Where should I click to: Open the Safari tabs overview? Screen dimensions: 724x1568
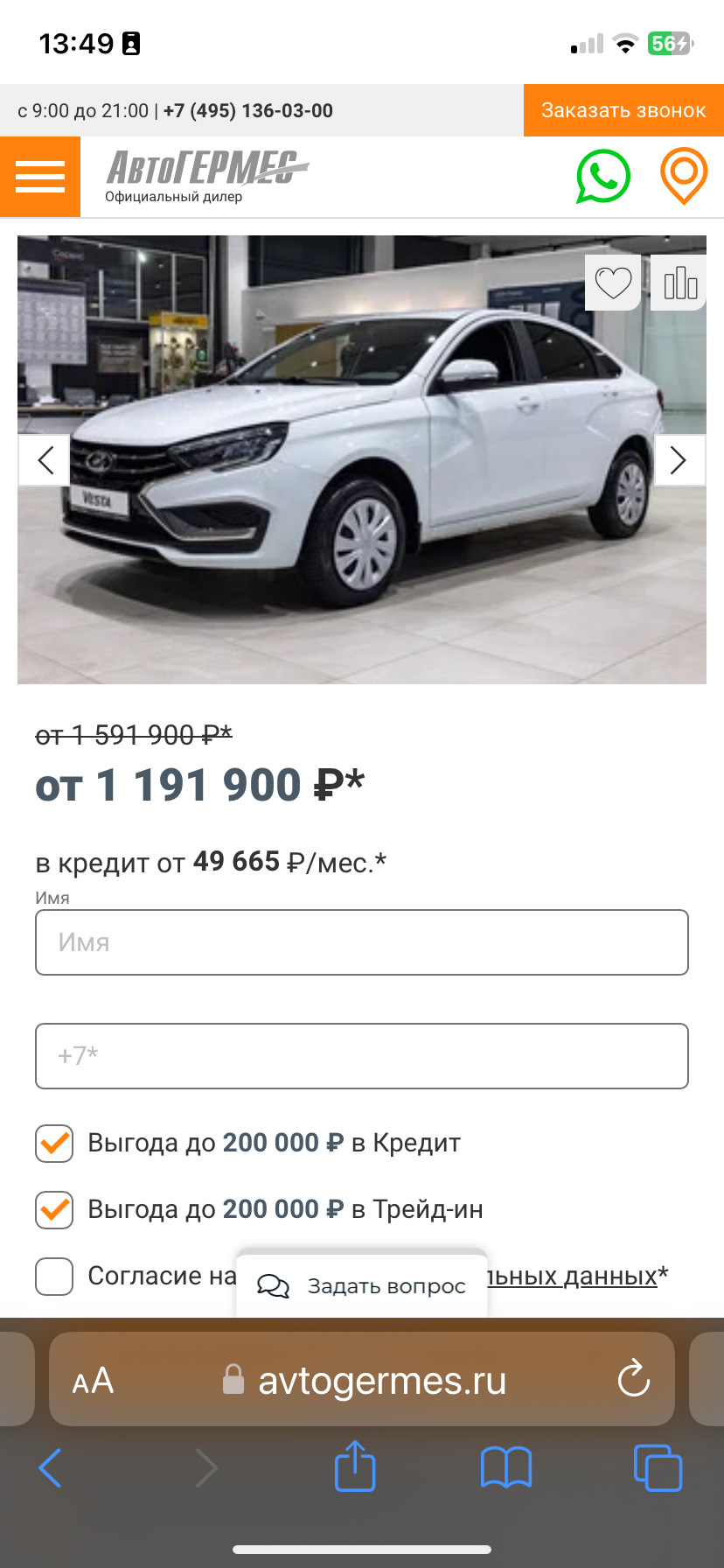657,1467
